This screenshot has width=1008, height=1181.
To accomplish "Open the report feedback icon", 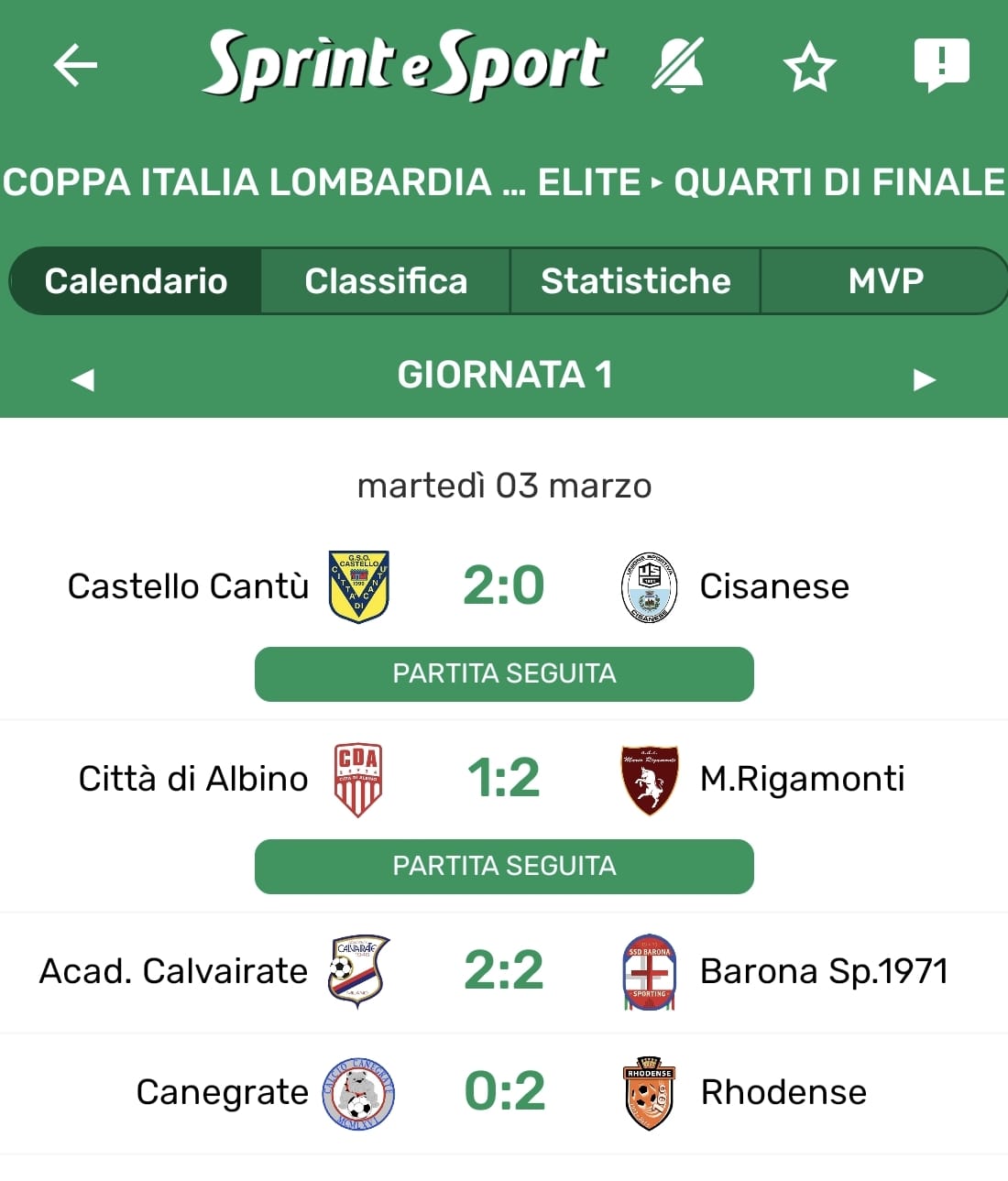I will coord(941,65).
